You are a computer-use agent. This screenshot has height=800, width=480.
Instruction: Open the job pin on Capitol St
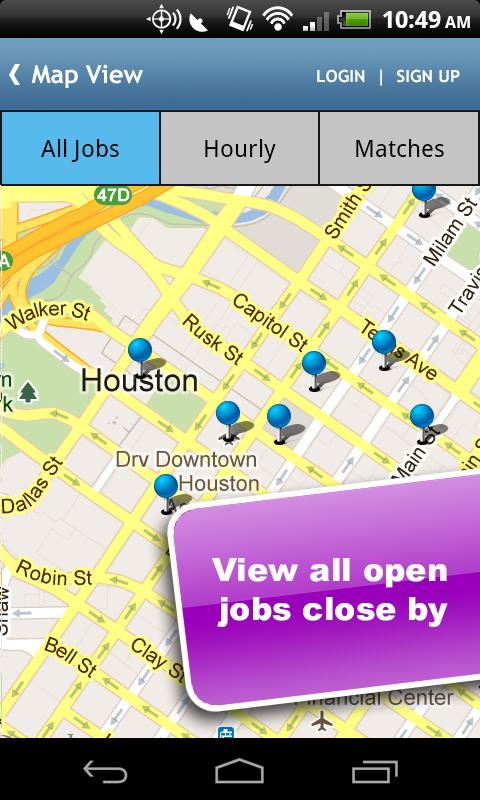[314, 370]
